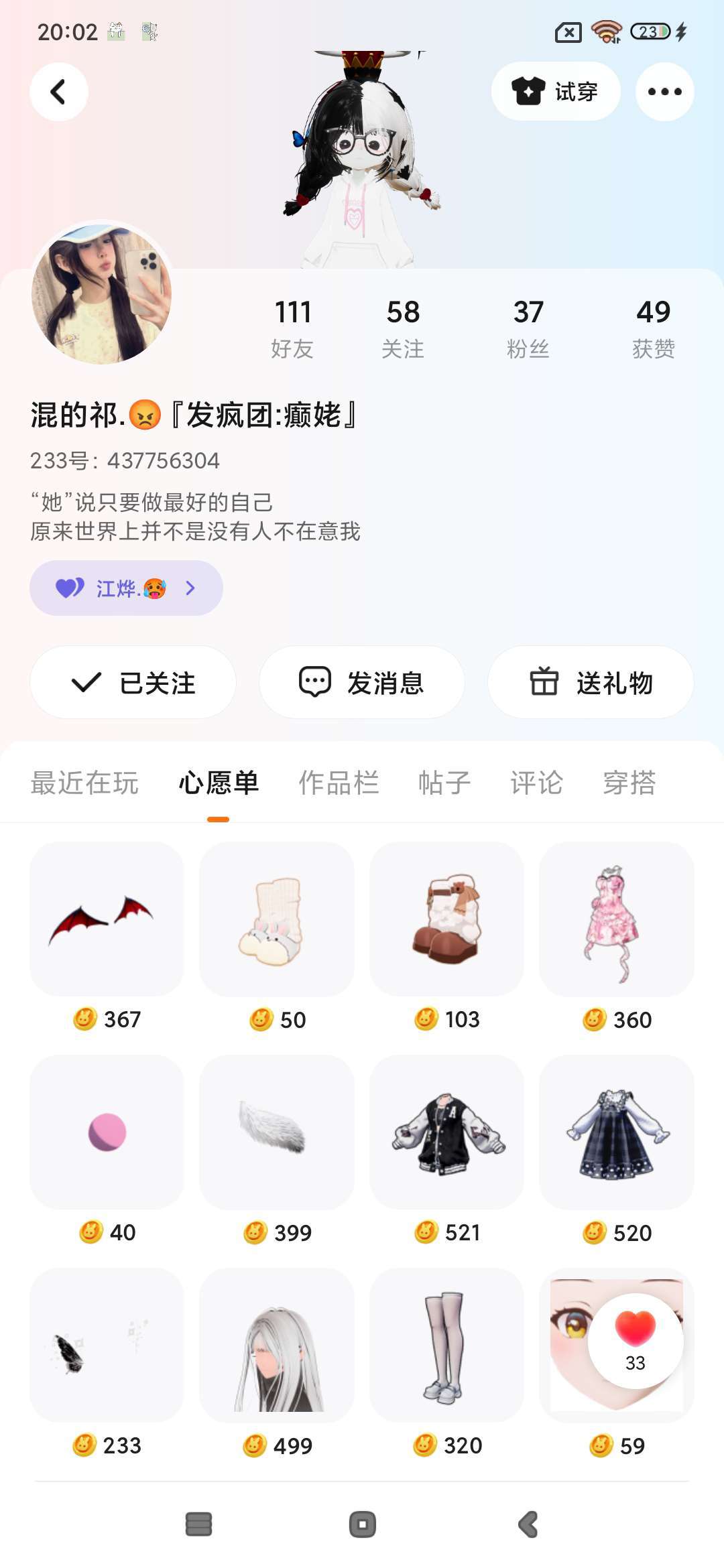Switch to the 评论 tab
724x1568 pixels.
coord(536,783)
